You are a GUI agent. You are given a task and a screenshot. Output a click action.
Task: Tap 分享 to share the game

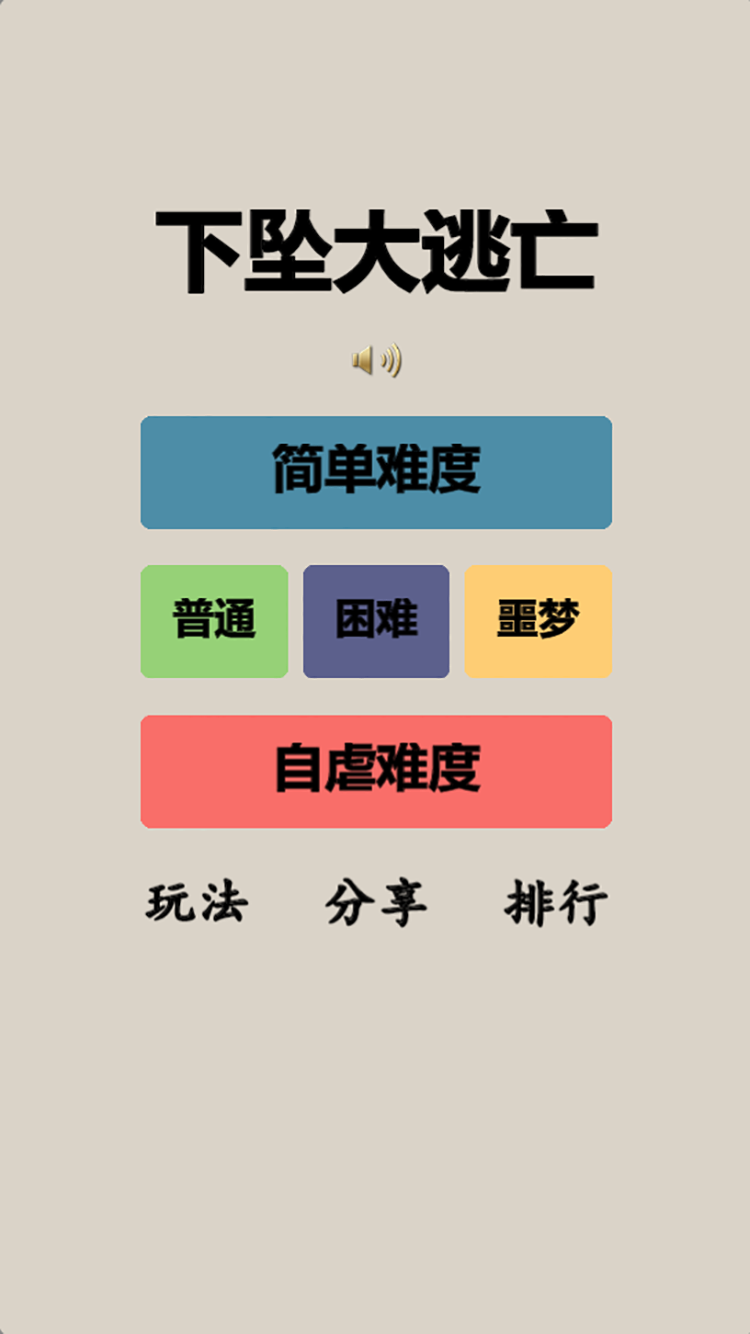point(376,903)
